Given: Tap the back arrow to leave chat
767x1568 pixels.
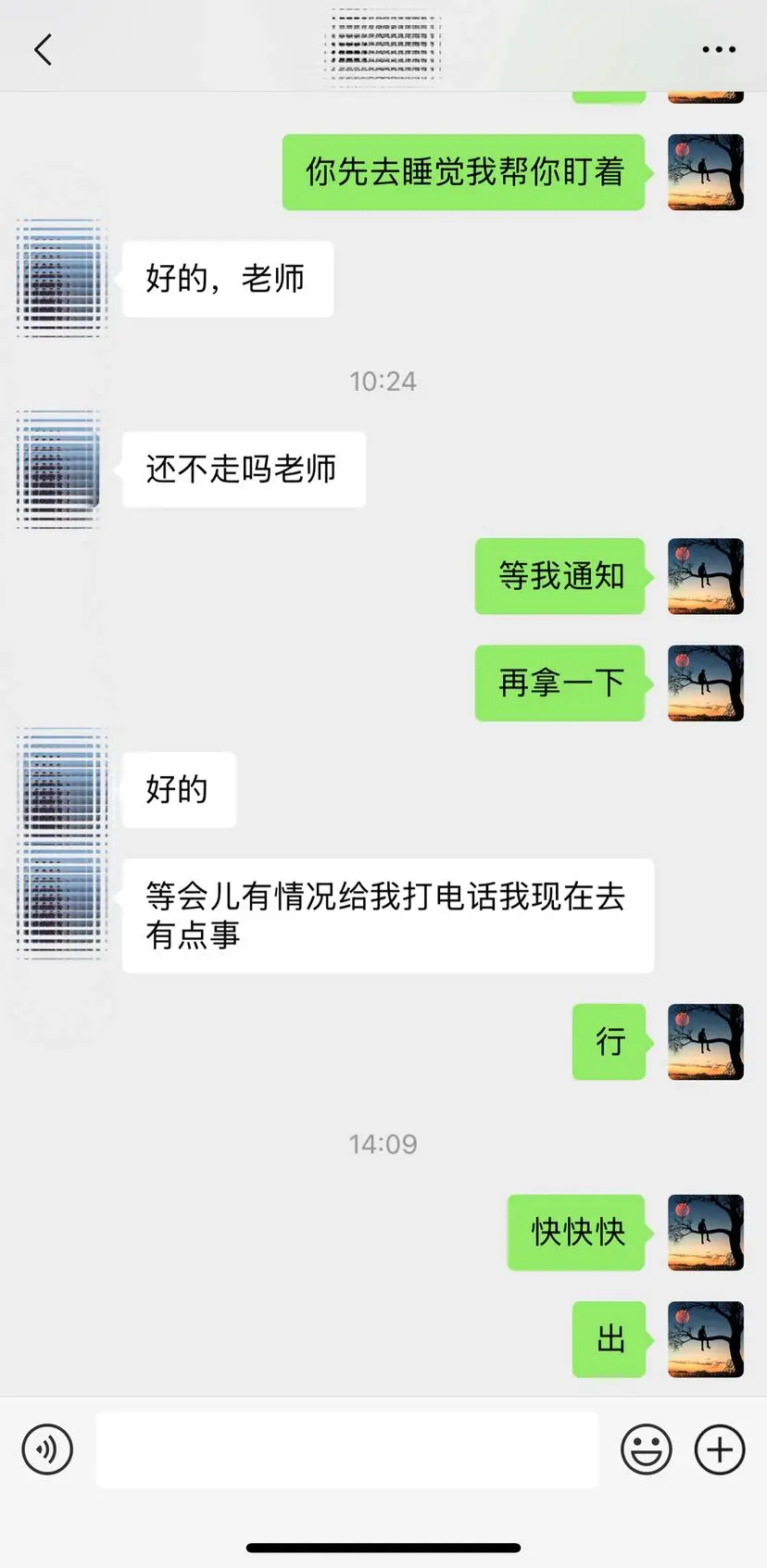Looking at the screenshot, I should point(43,49).
